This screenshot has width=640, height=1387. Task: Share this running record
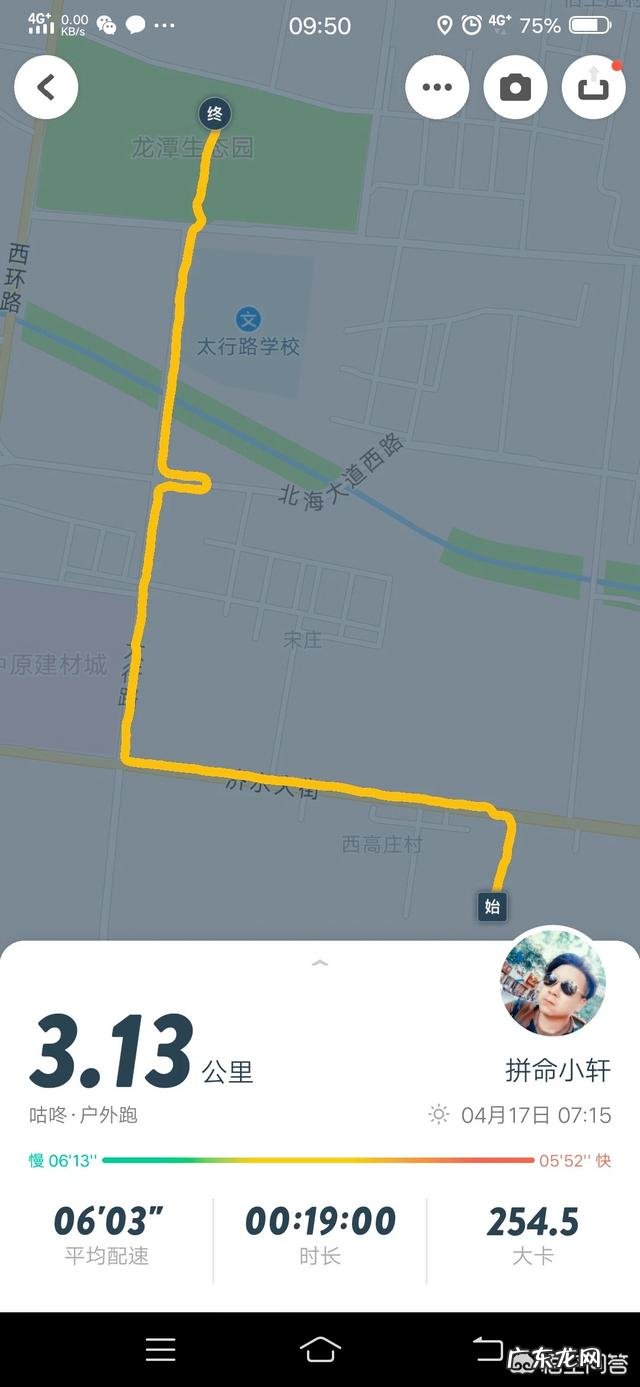click(x=593, y=88)
